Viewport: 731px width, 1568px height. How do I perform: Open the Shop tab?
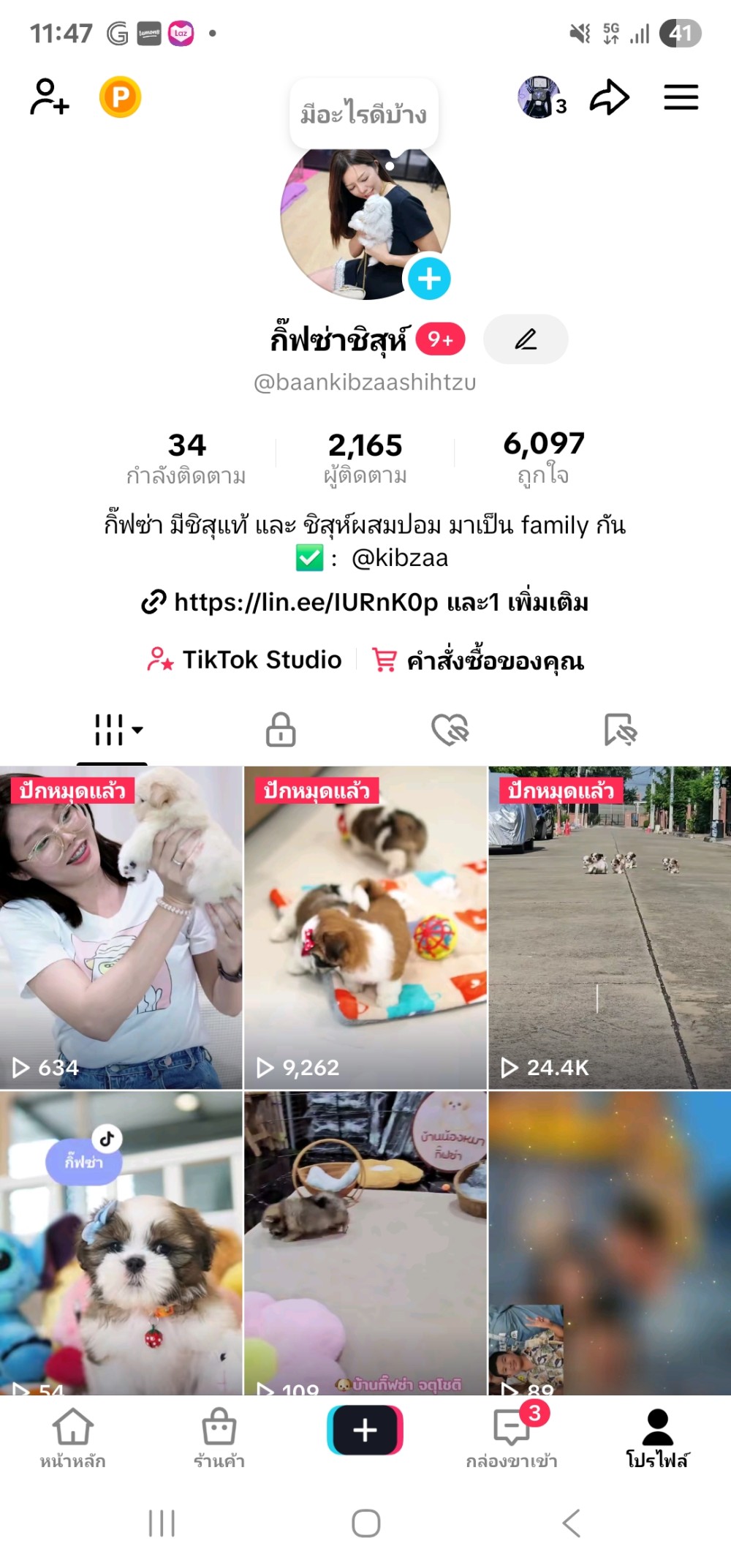point(219,1438)
